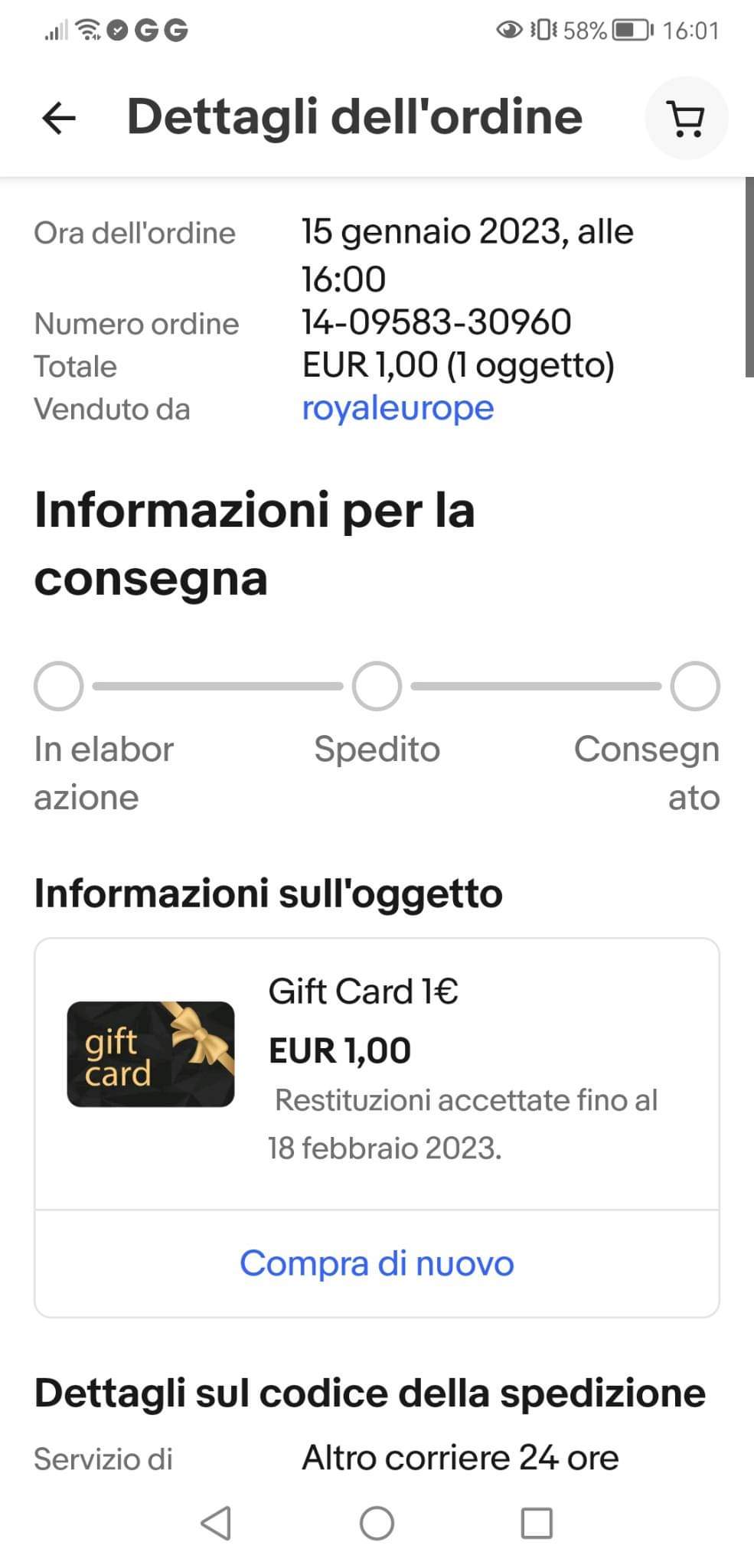Tap Compra di nuovo
Image resolution: width=754 pixels, height=1568 pixels.
377,1263
